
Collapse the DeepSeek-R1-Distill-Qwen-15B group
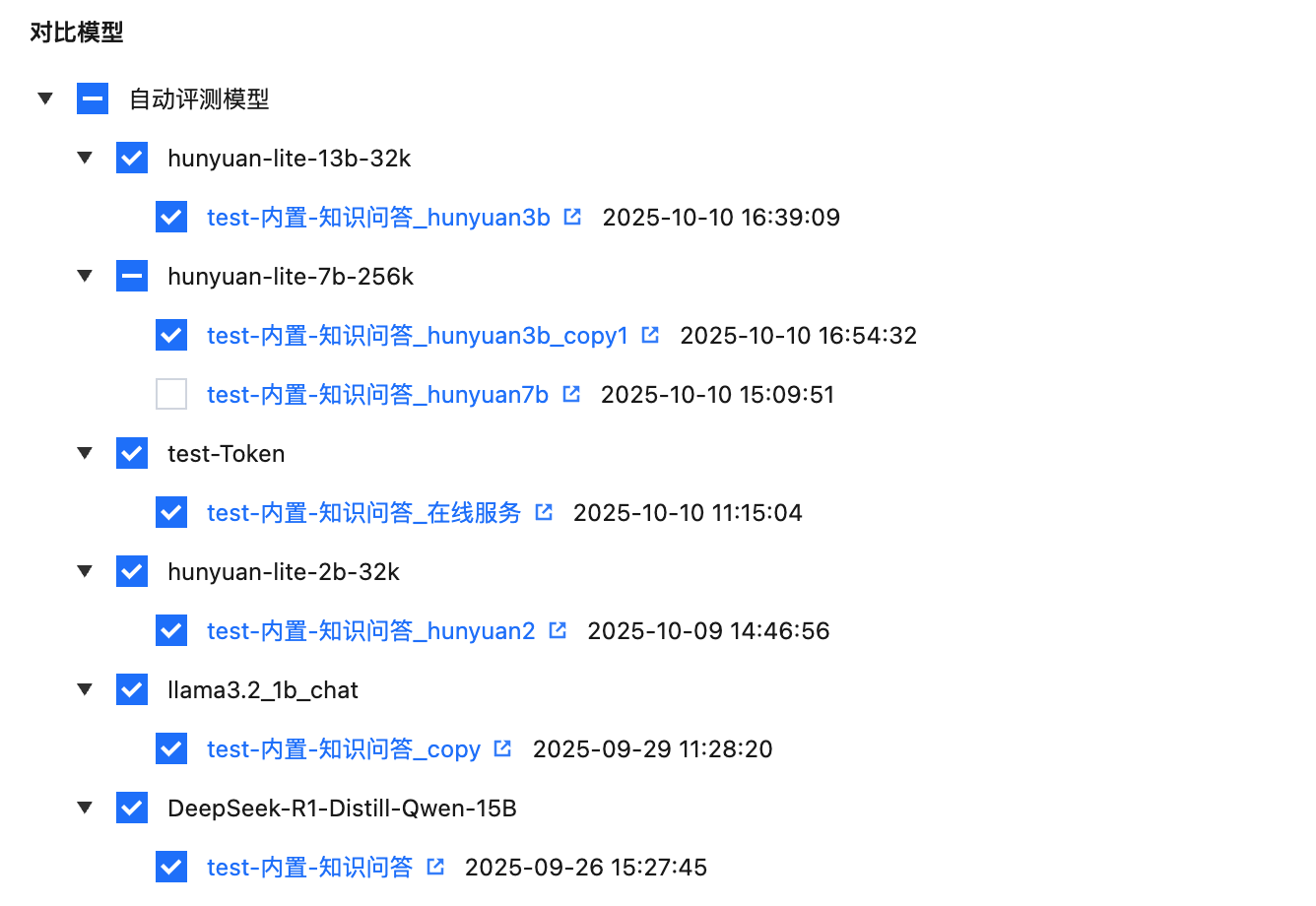[85, 808]
